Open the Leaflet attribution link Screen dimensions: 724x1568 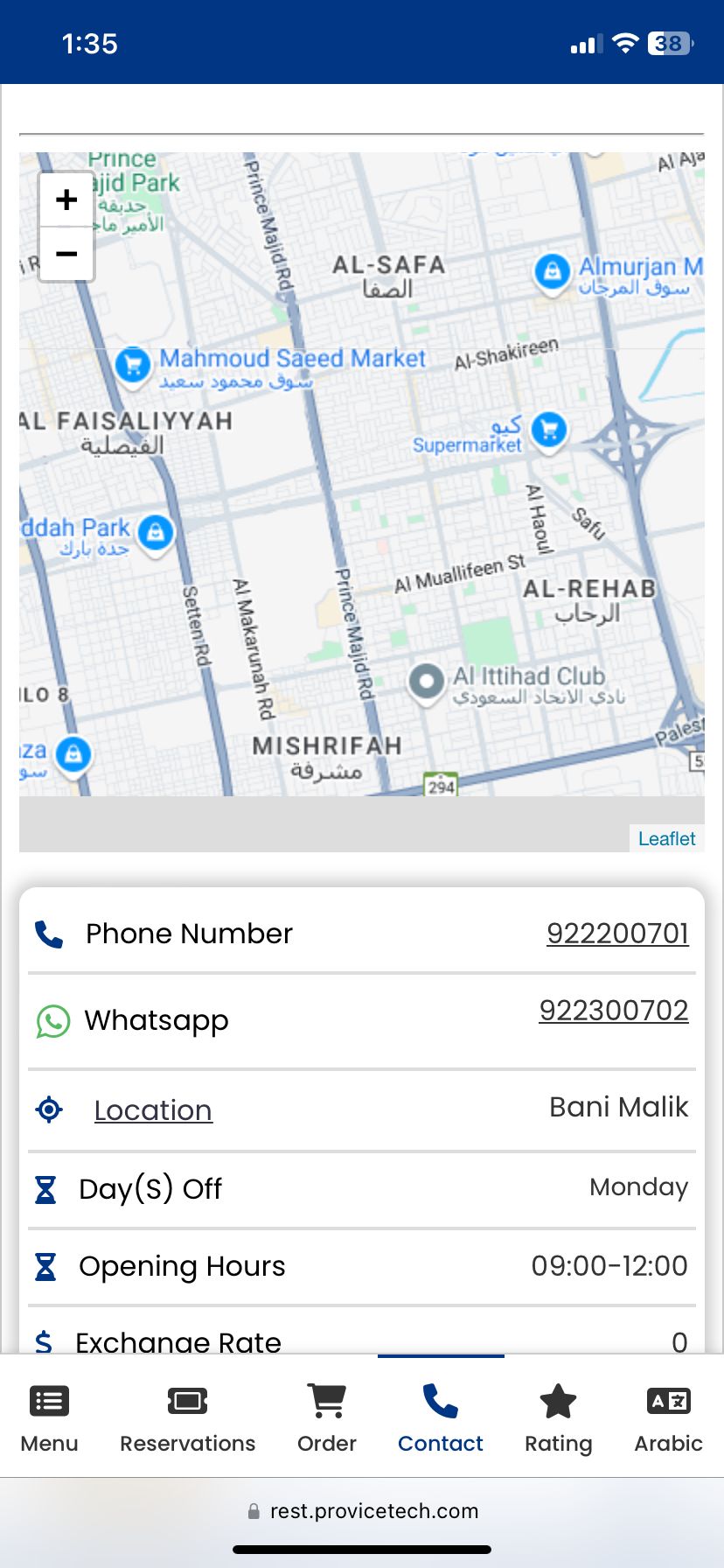(666, 838)
